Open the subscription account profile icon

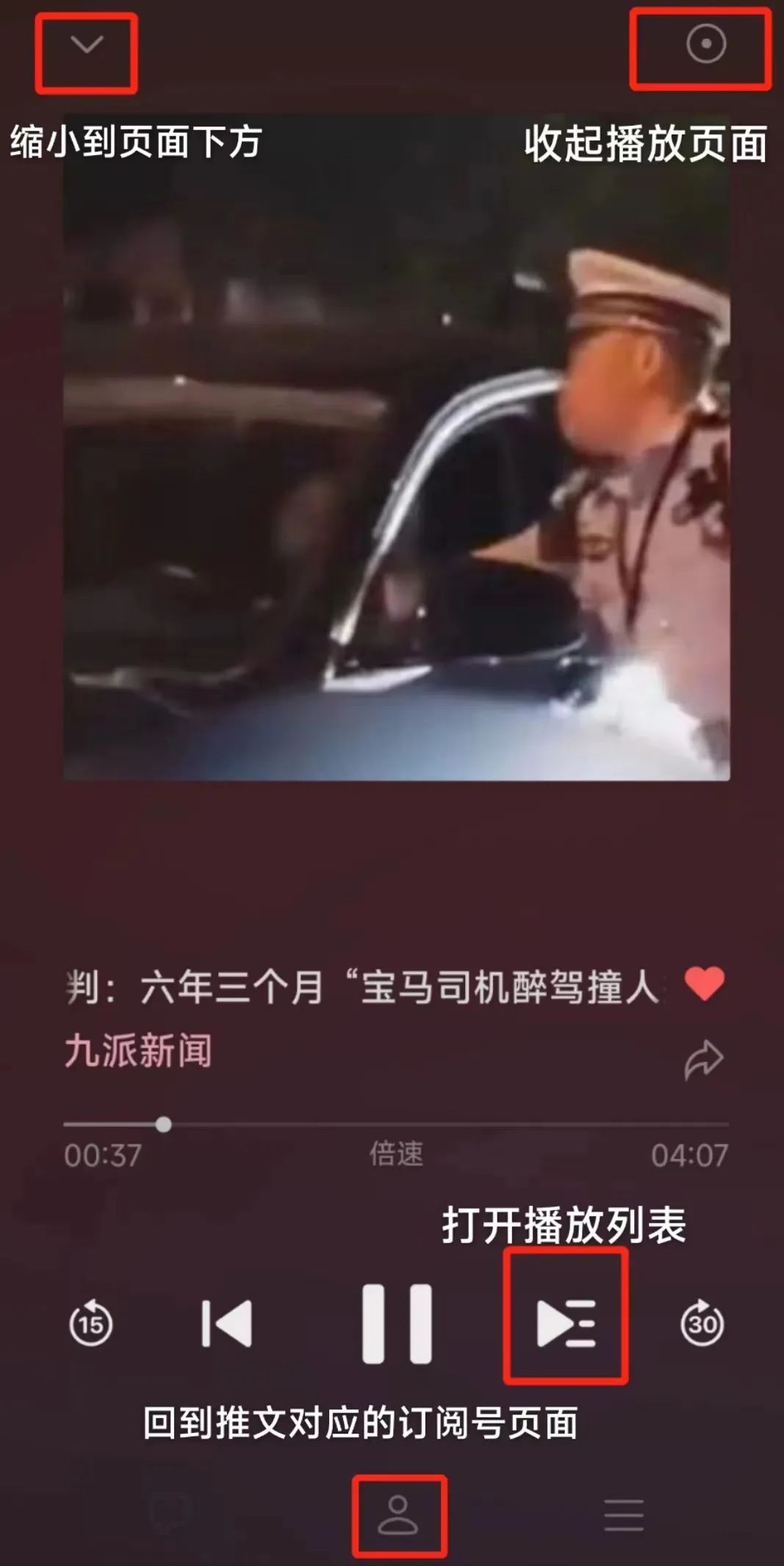[x=398, y=1515]
